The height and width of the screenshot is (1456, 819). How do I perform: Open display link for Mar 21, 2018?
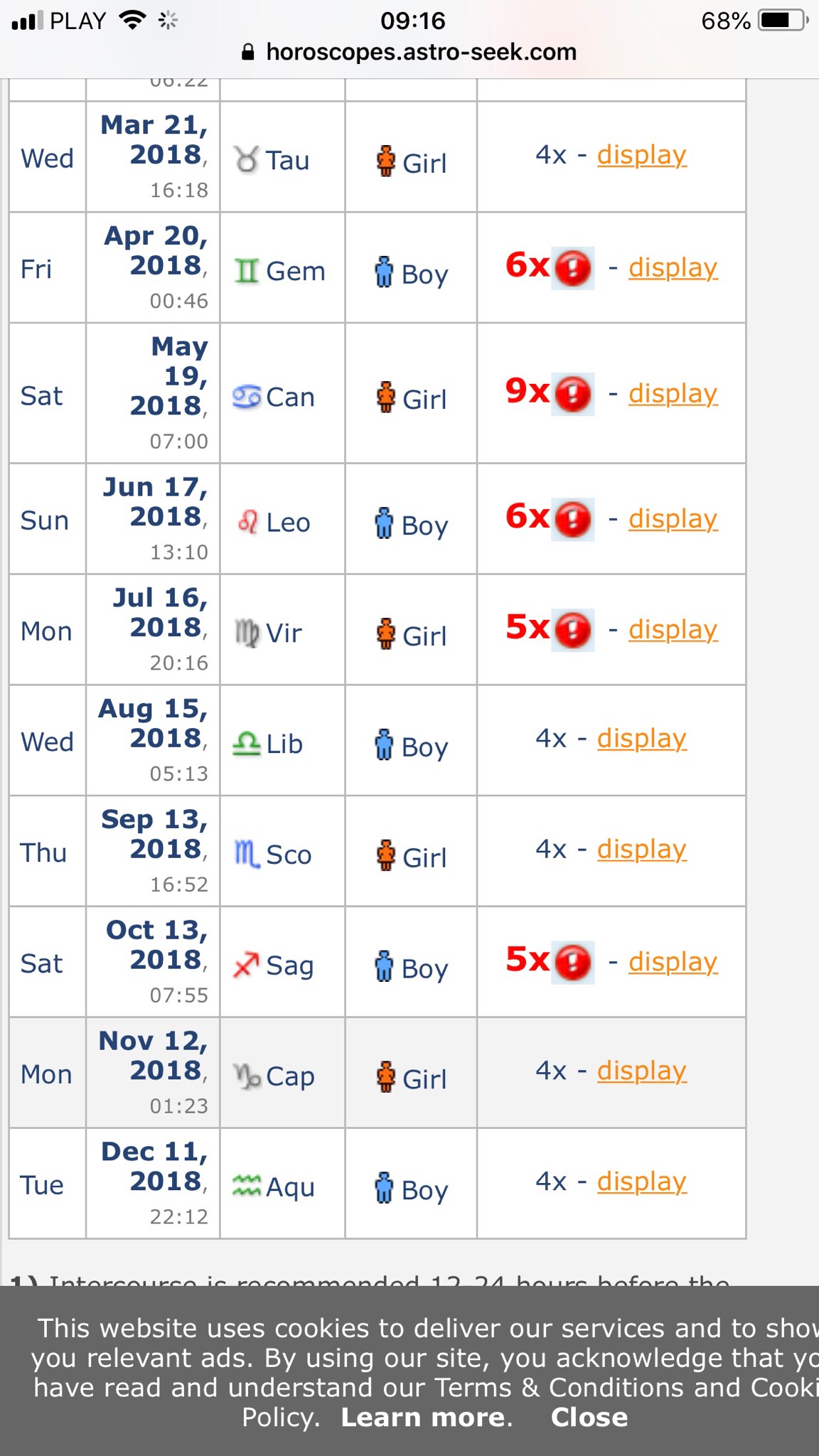[641, 156]
